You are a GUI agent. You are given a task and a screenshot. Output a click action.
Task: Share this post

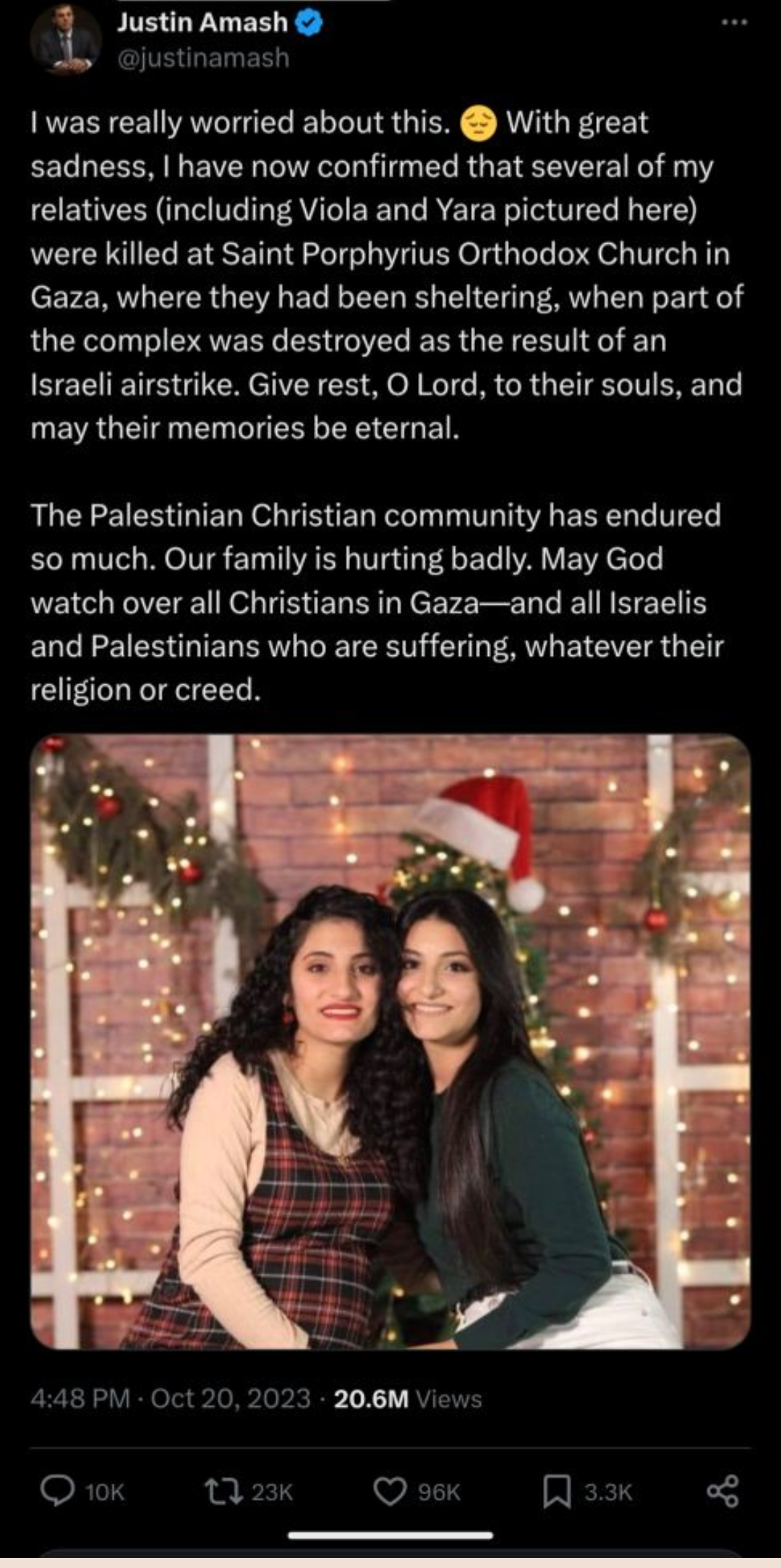722,1491
